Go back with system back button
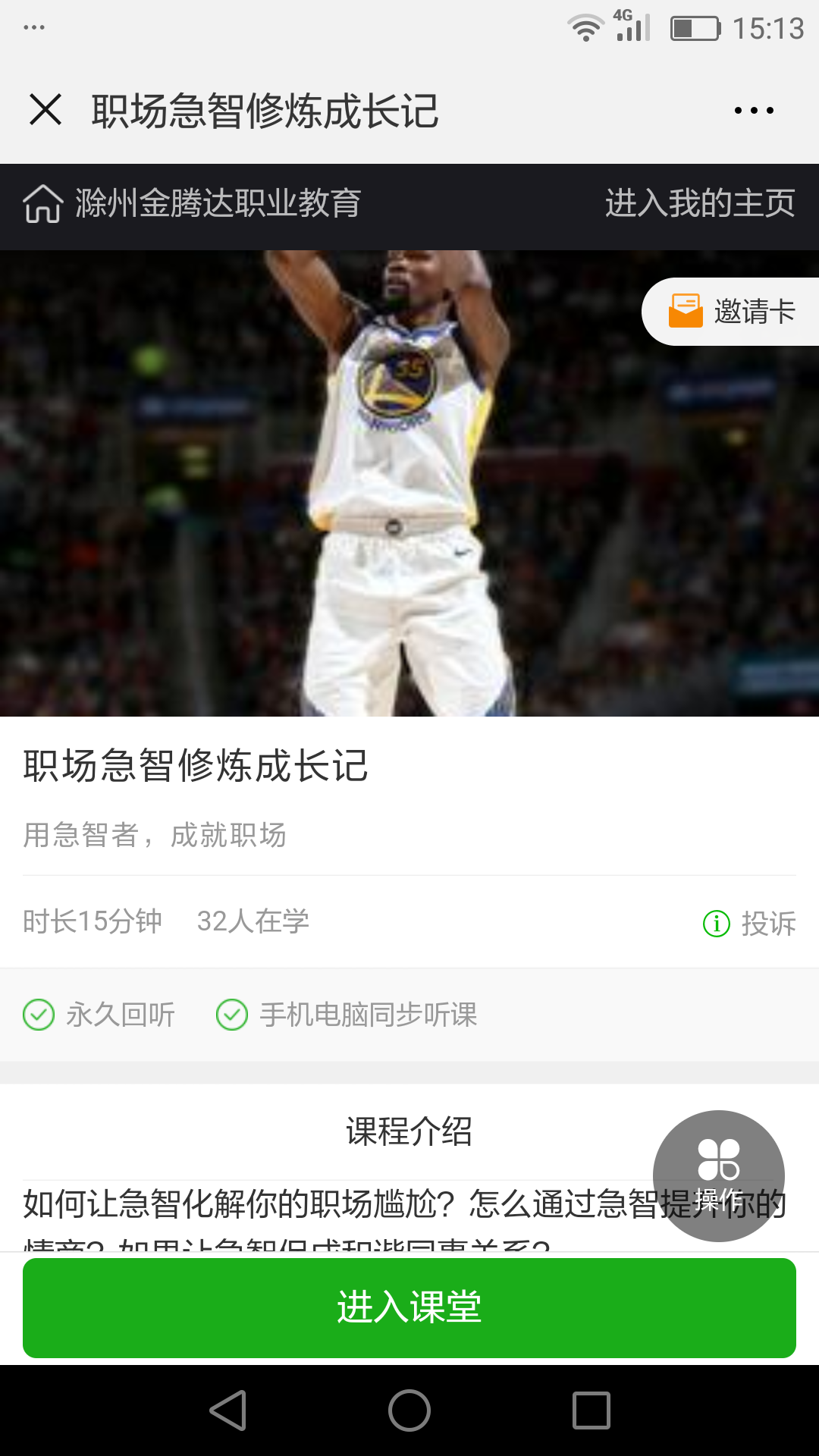 pos(227,1410)
